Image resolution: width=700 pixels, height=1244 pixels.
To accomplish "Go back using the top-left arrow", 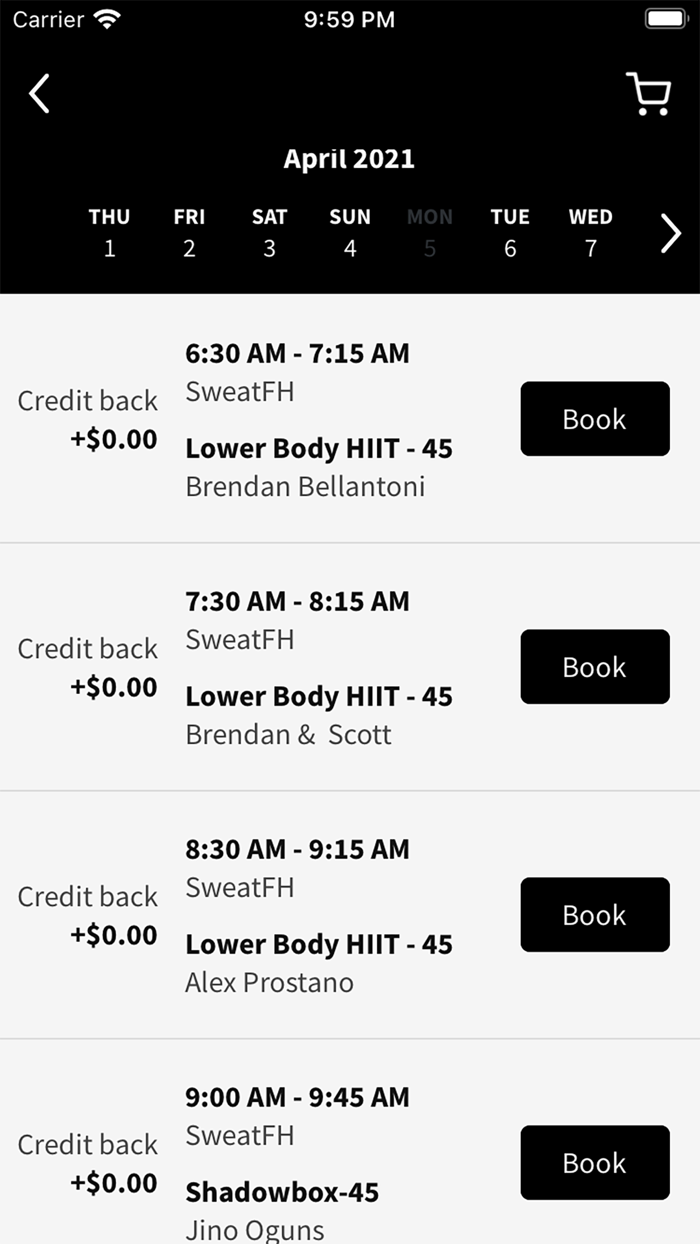I will (39, 94).
